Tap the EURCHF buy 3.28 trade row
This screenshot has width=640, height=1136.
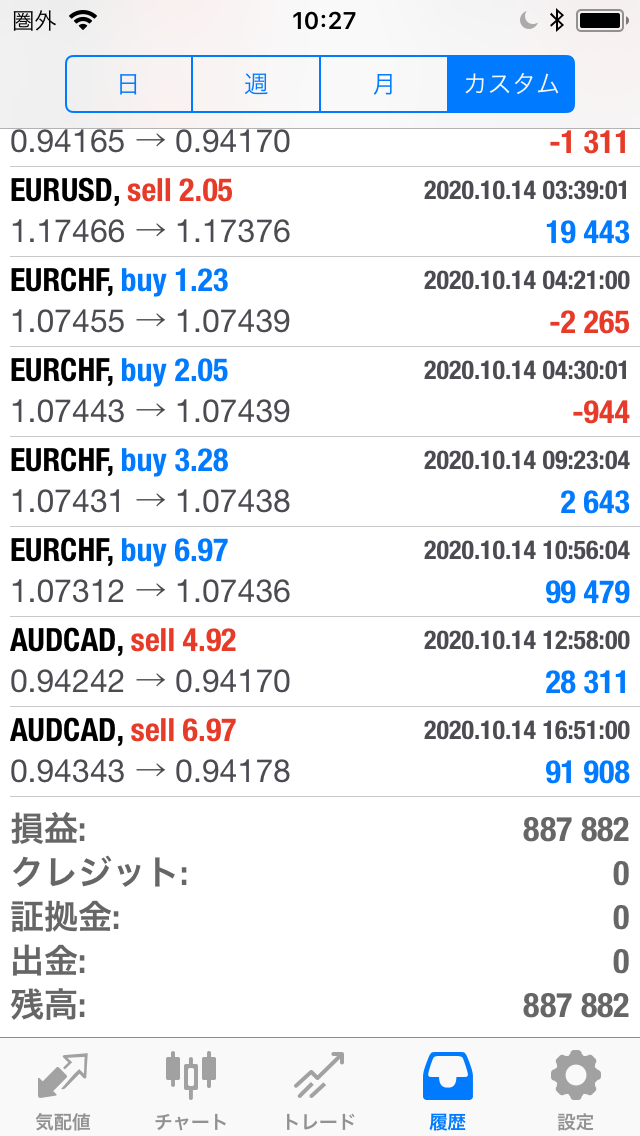coord(320,482)
